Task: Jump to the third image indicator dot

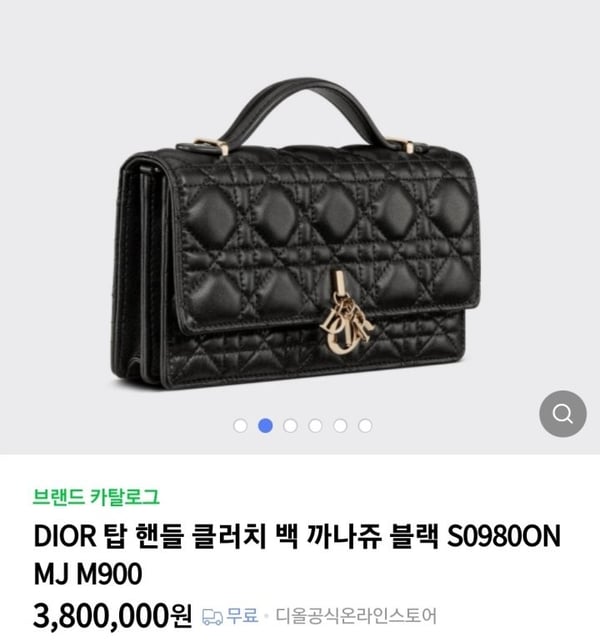Action: 291,426
